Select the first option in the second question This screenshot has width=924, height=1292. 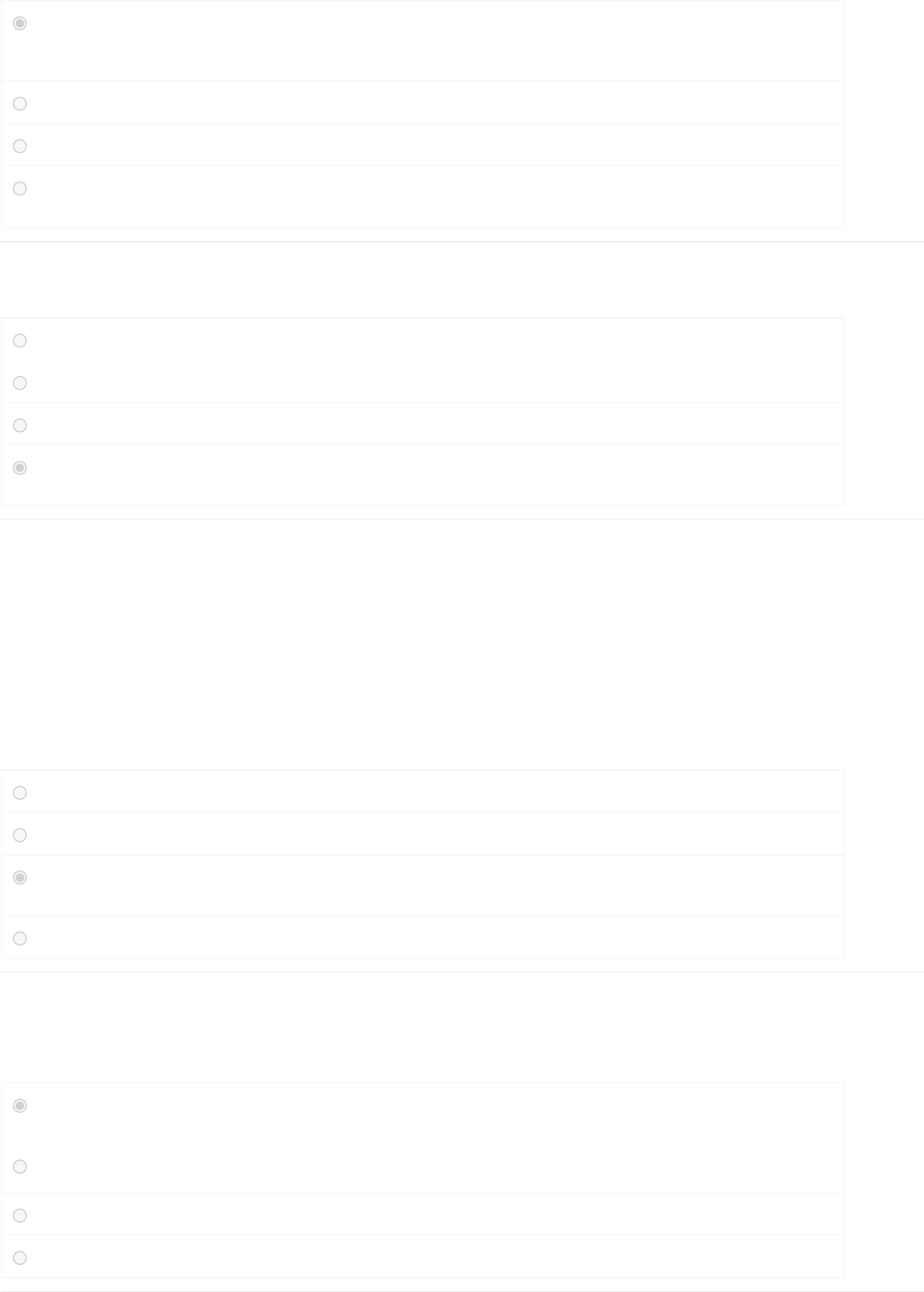(x=20, y=340)
